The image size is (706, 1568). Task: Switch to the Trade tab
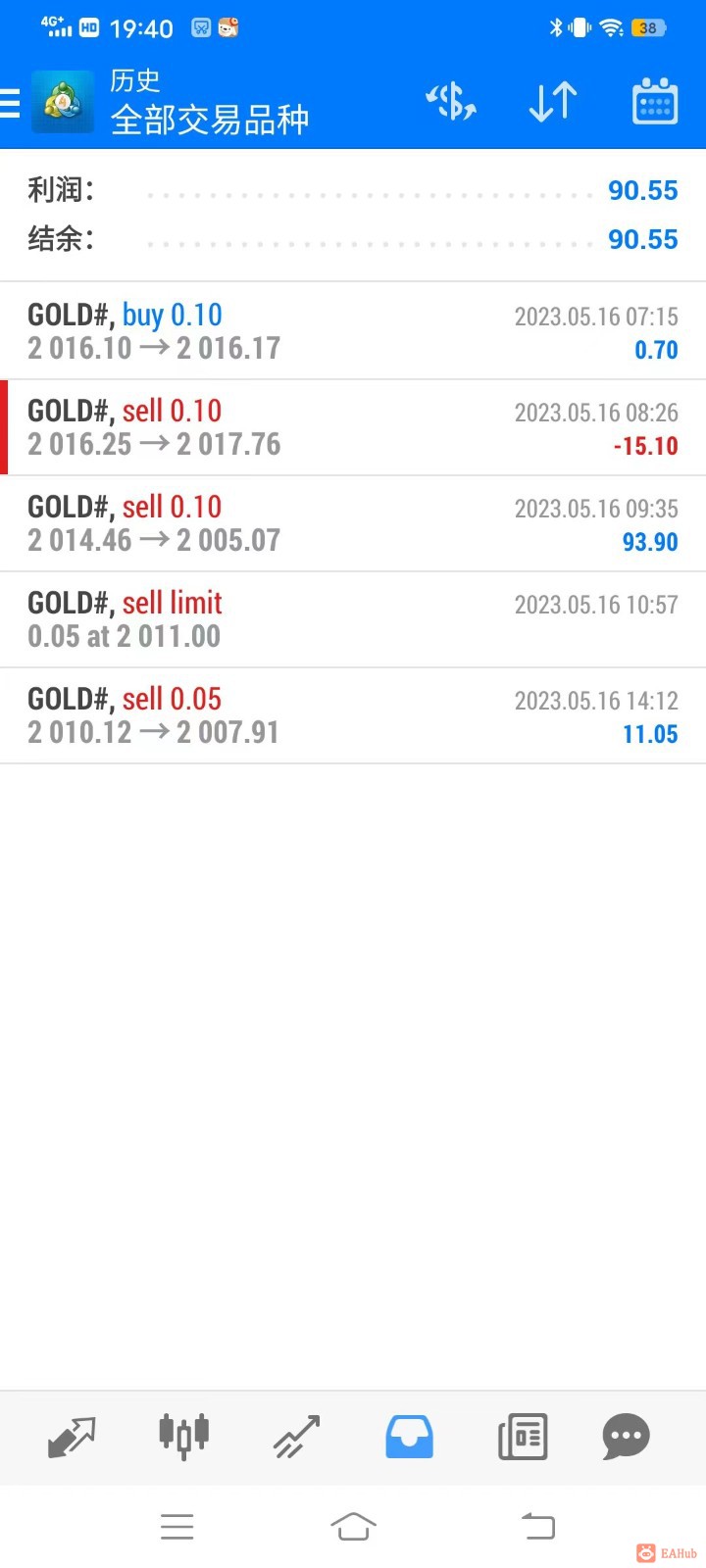[296, 1437]
